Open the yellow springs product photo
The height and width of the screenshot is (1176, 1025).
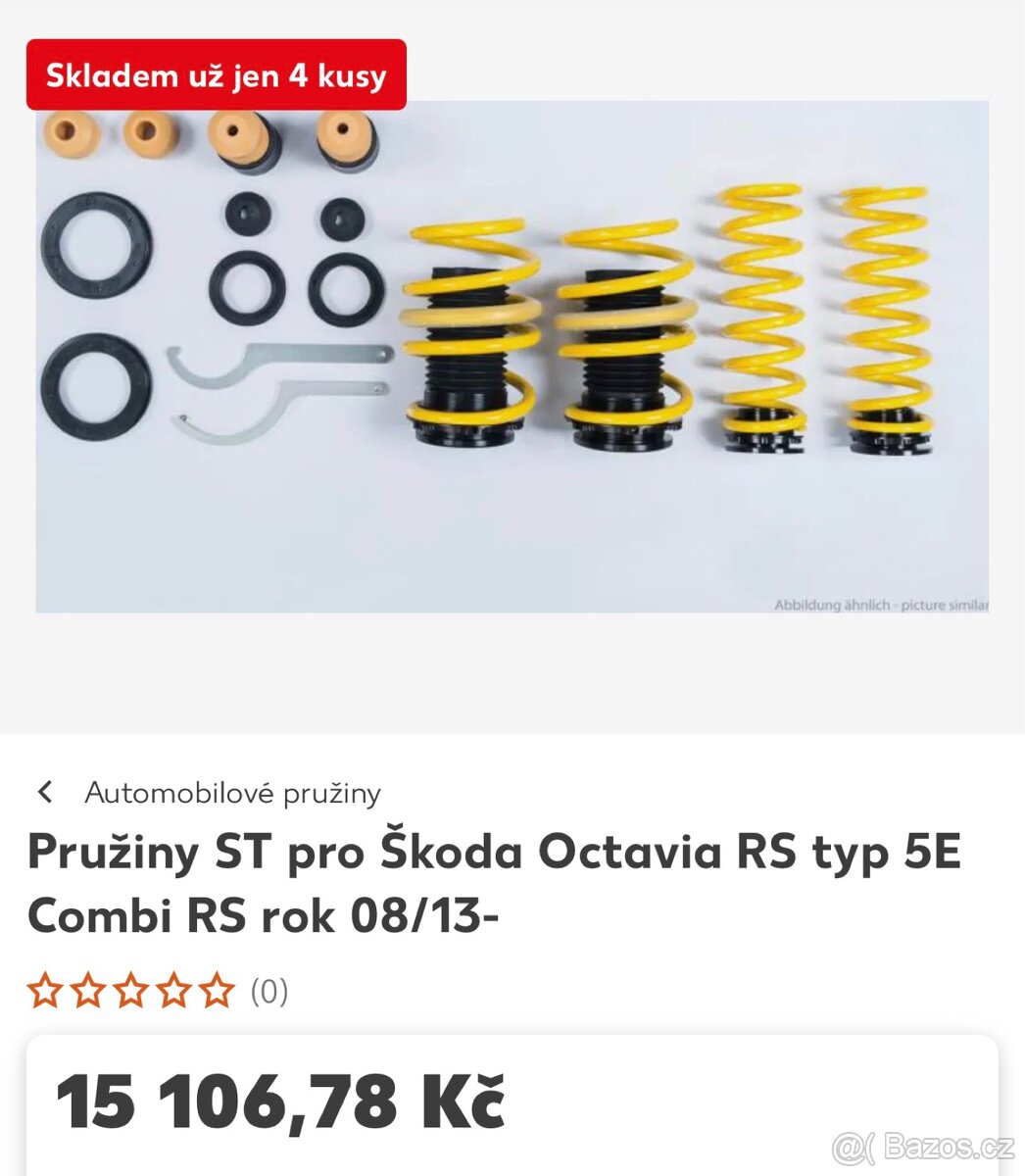coord(512,357)
